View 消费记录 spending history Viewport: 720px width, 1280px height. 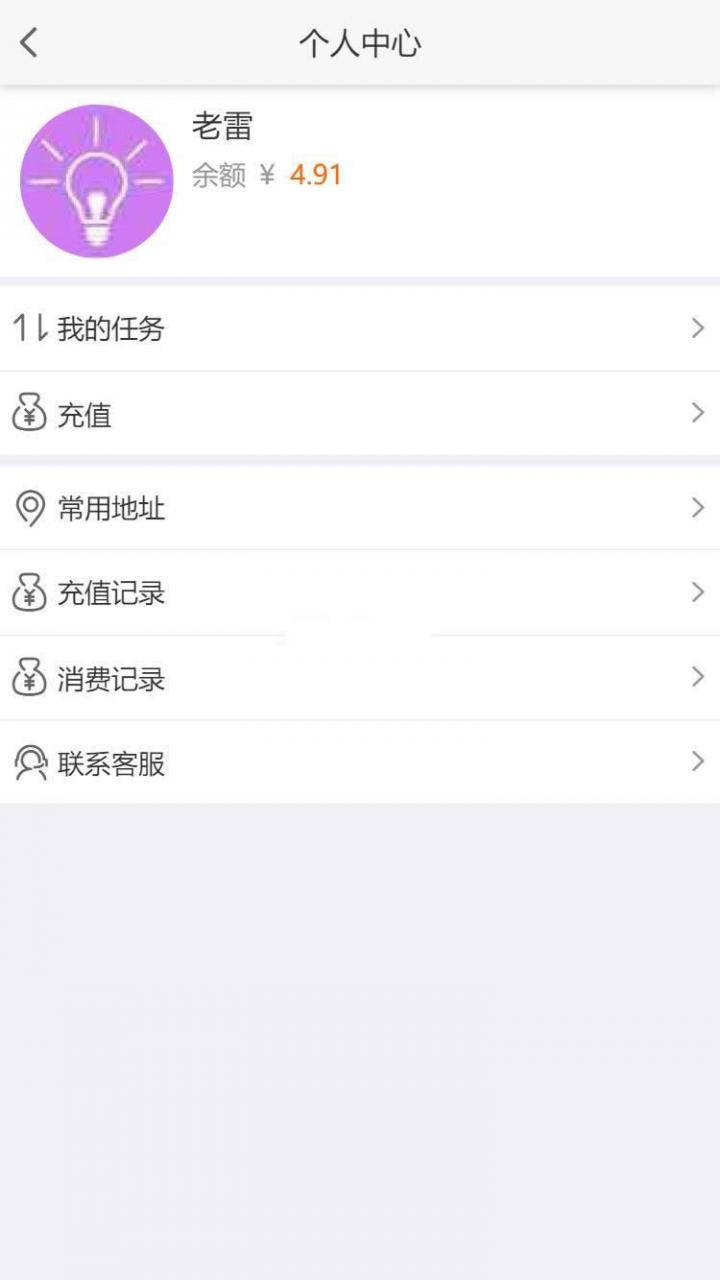click(x=360, y=678)
